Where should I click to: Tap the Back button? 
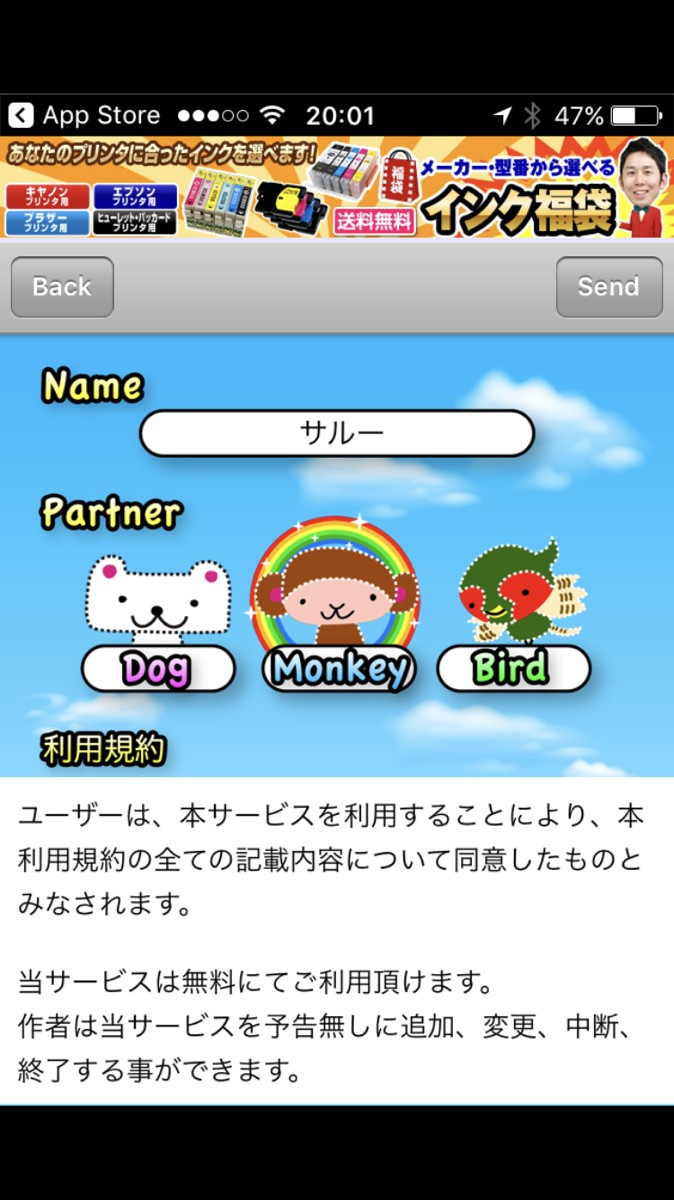(62, 287)
